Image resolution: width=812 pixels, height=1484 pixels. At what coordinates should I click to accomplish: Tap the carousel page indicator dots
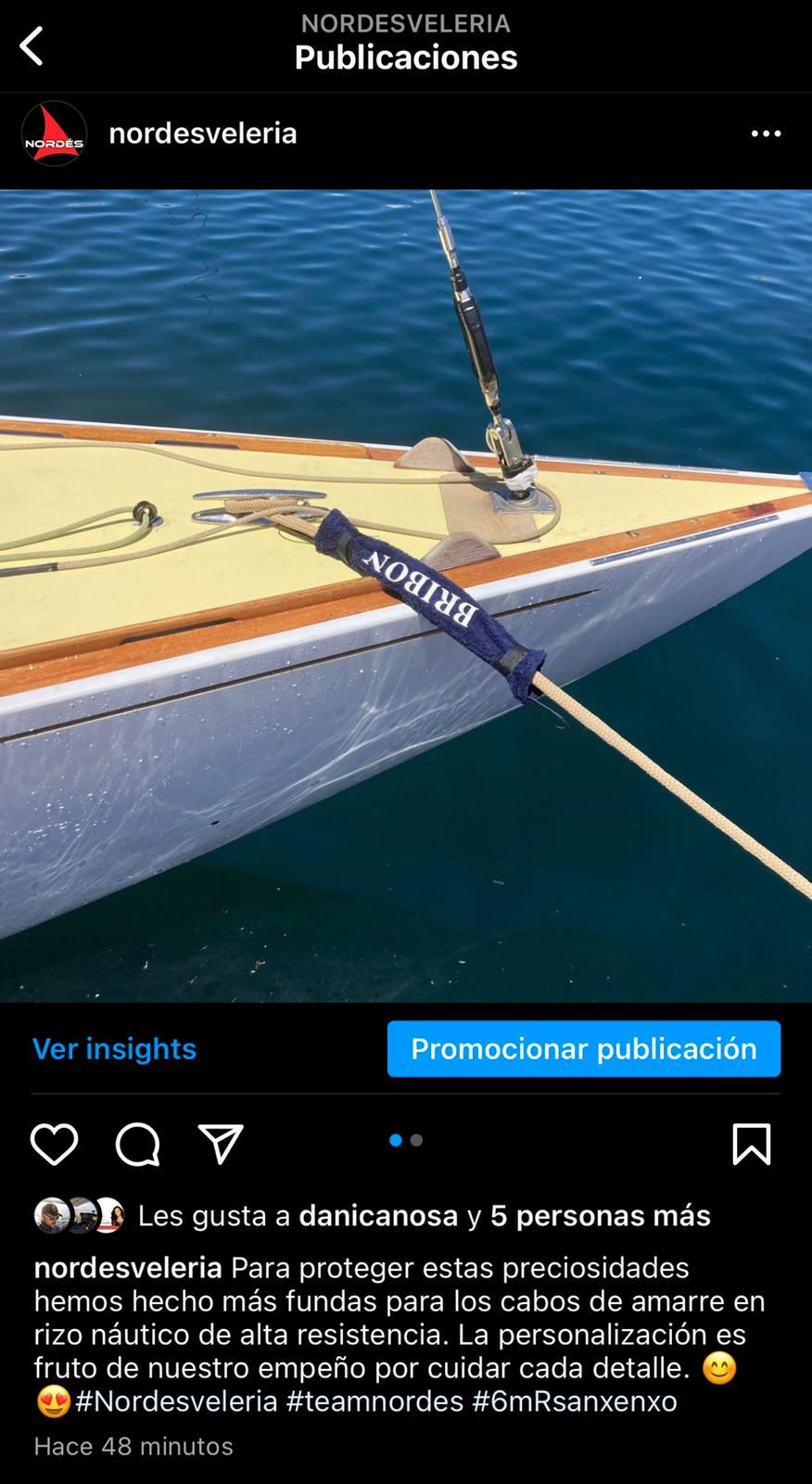point(406,1140)
